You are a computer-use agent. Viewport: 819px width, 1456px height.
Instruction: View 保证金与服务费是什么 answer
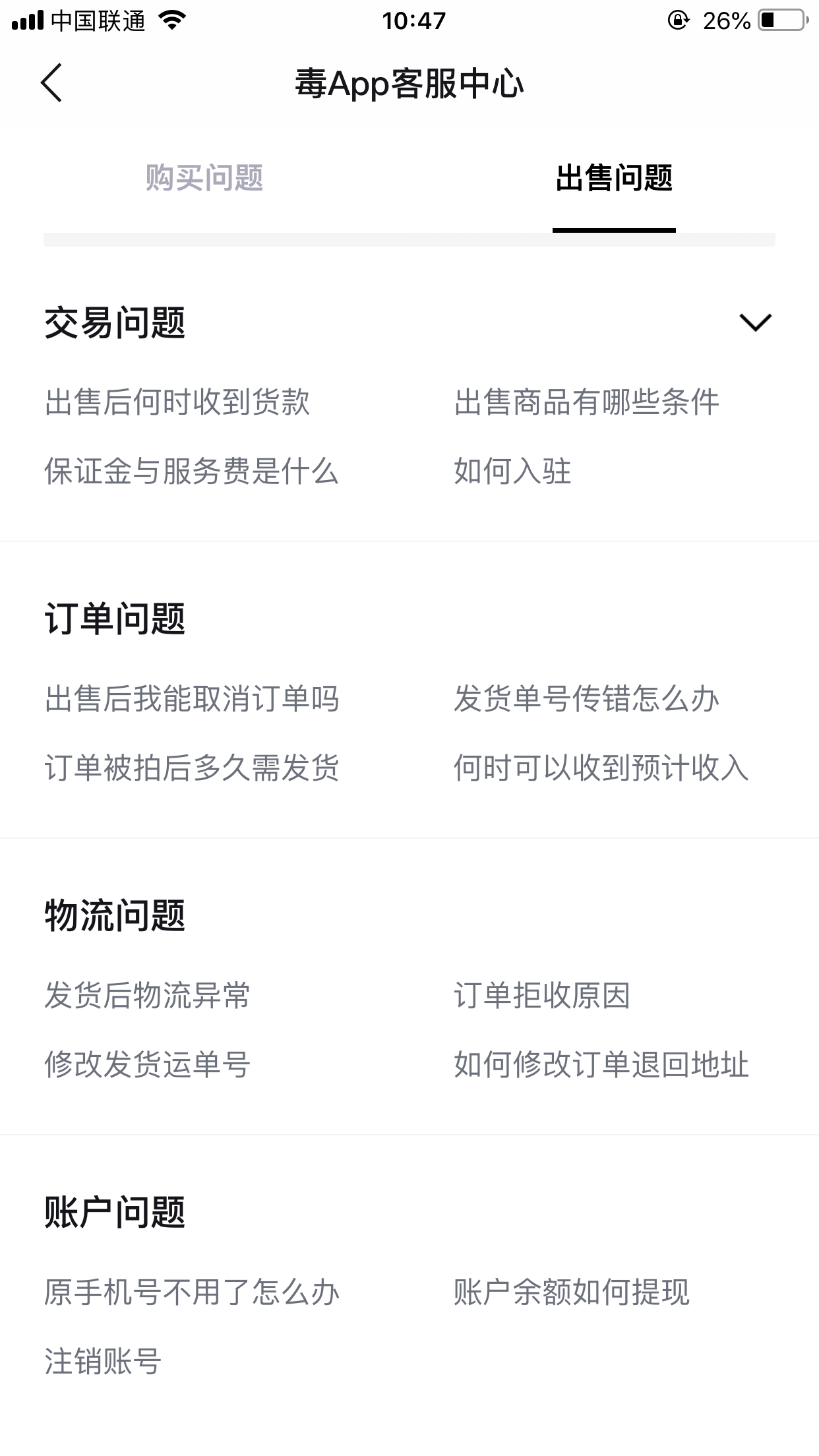pos(191,471)
